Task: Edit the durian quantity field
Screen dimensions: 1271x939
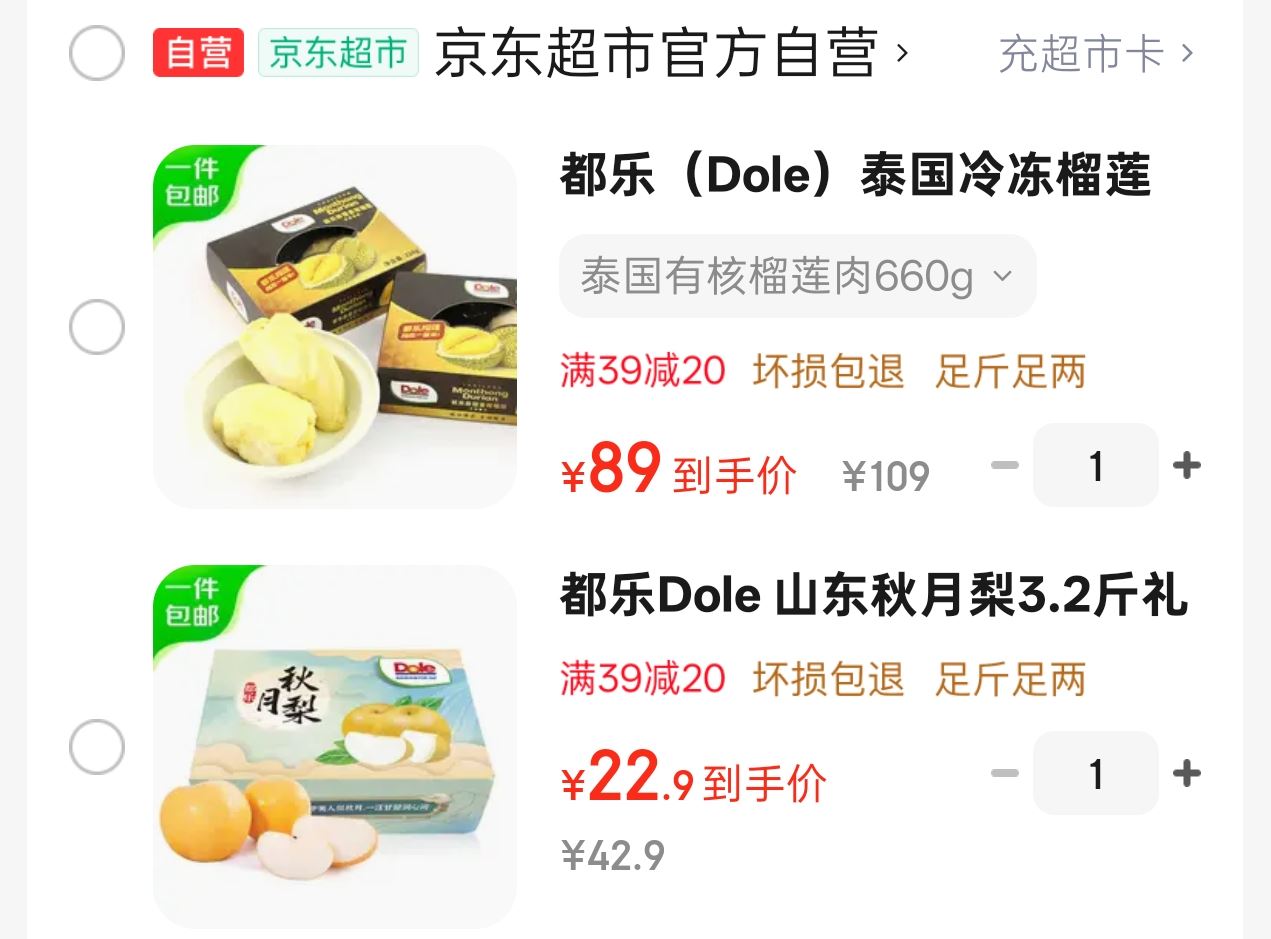Action: (x=1095, y=466)
